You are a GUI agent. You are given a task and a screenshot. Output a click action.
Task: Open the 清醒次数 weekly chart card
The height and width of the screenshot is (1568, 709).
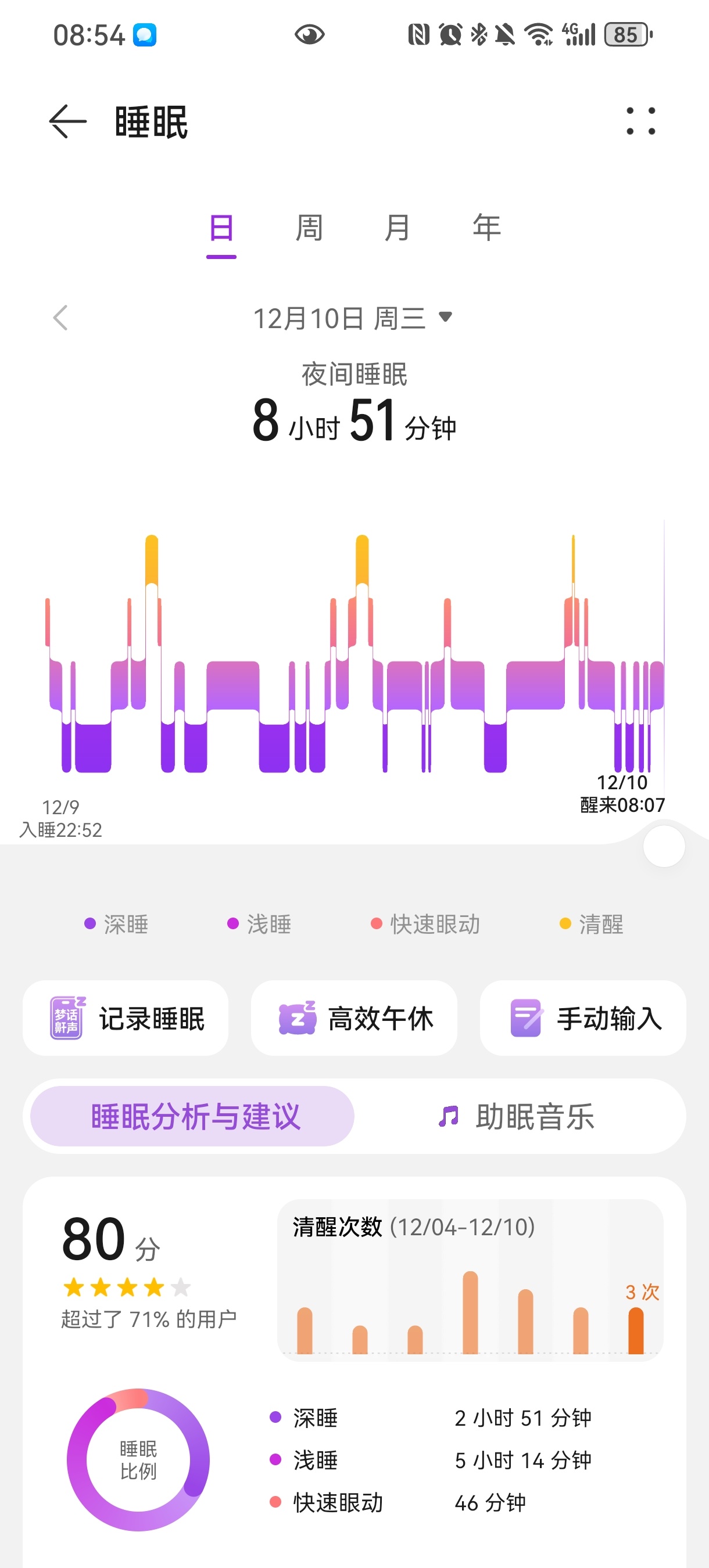(x=470, y=1281)
